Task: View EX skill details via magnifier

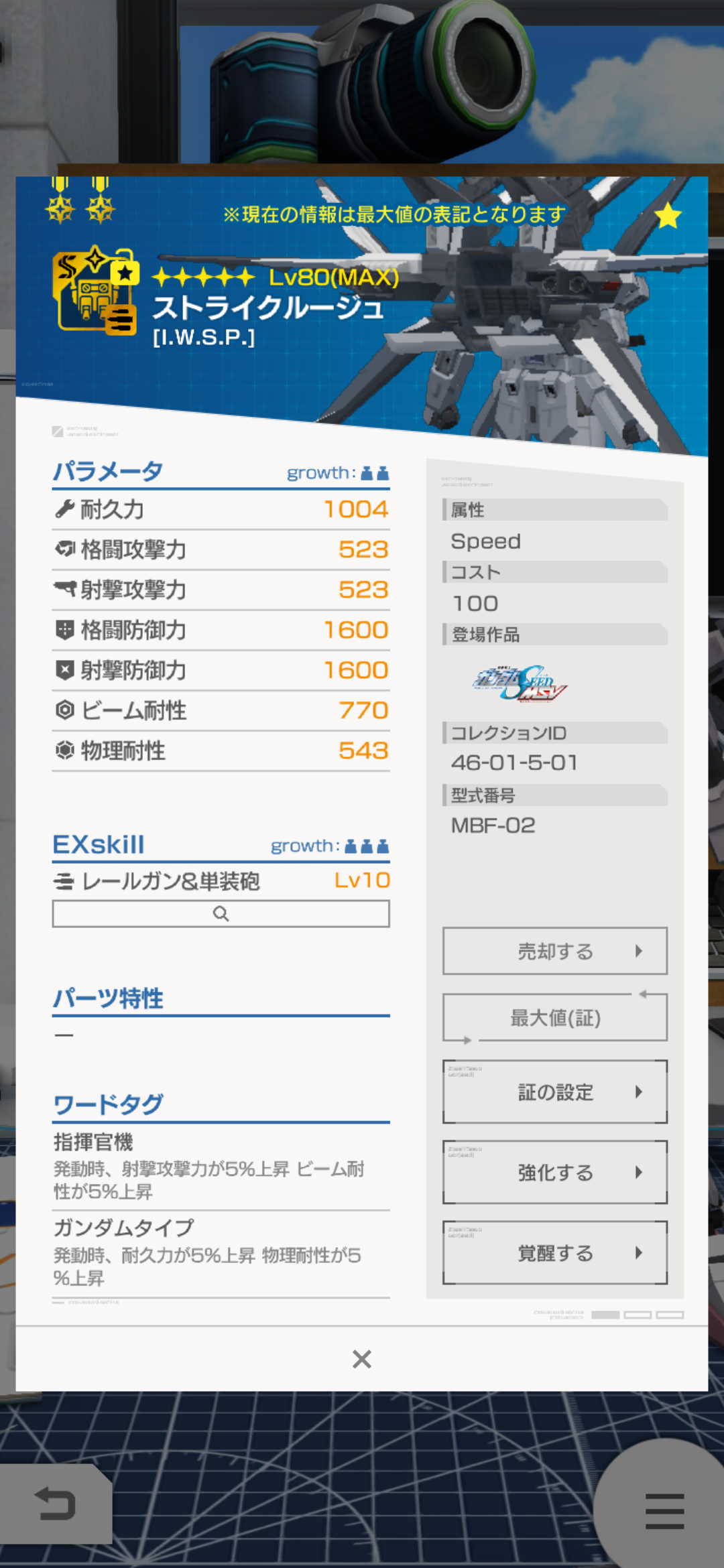Action: click(x=221, y=914)
